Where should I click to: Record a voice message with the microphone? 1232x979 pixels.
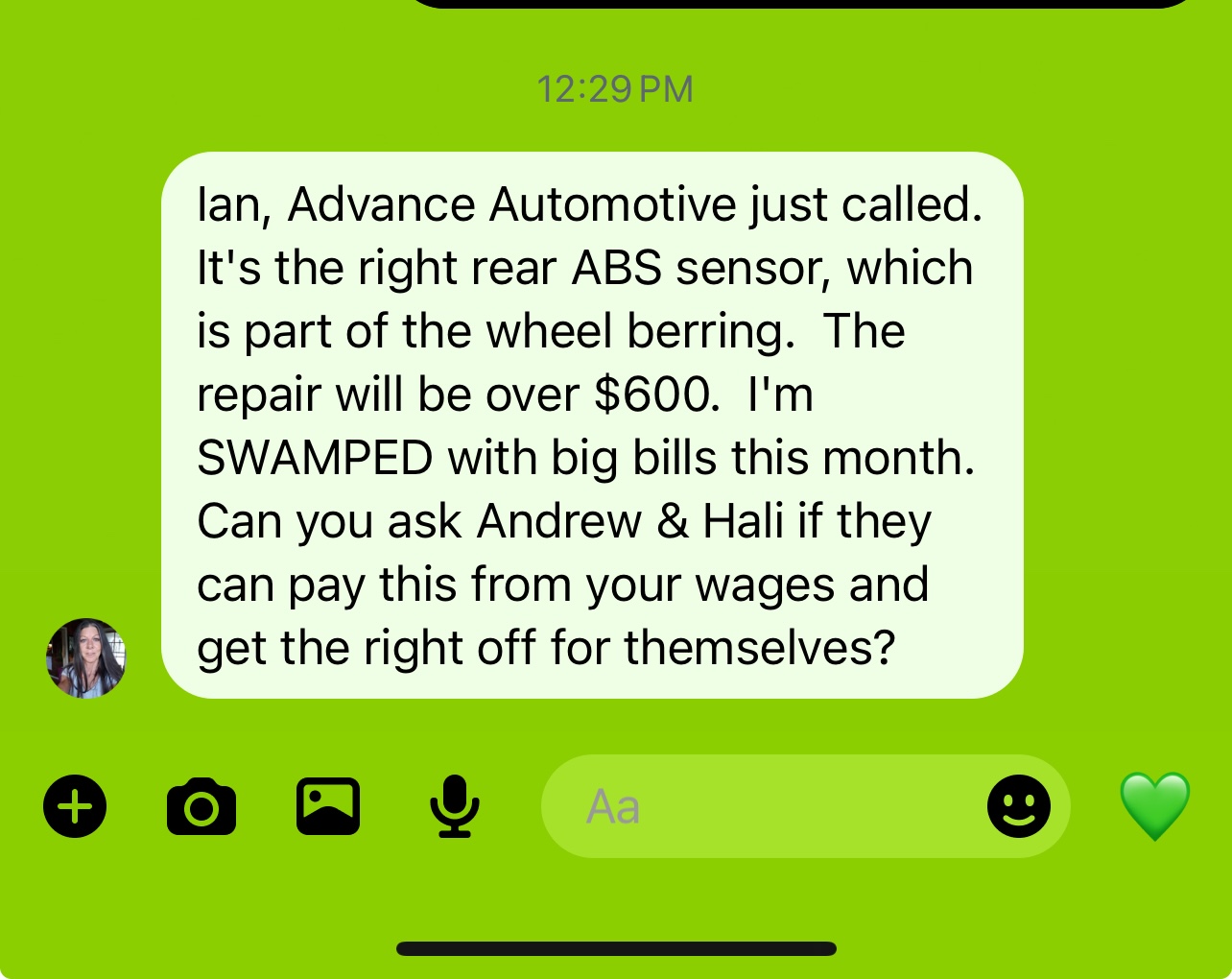454,806
